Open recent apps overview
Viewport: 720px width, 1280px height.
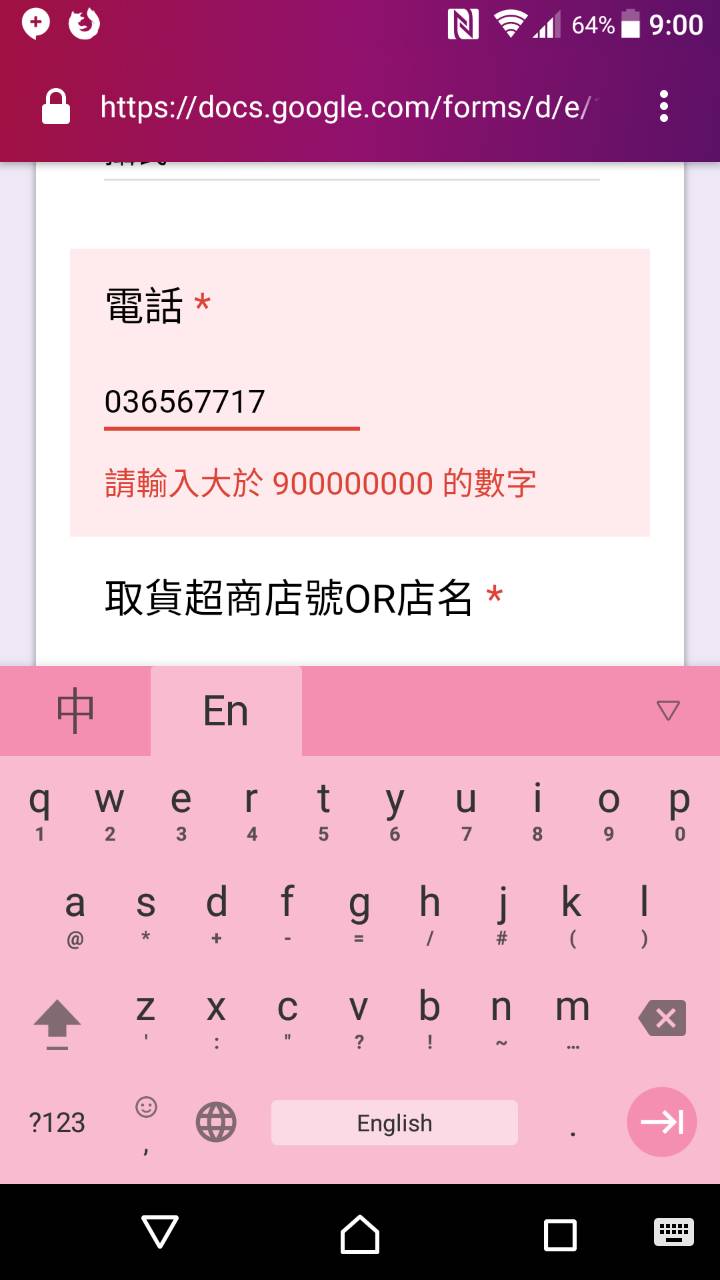pyautogui.click(x=560, y=1234)
